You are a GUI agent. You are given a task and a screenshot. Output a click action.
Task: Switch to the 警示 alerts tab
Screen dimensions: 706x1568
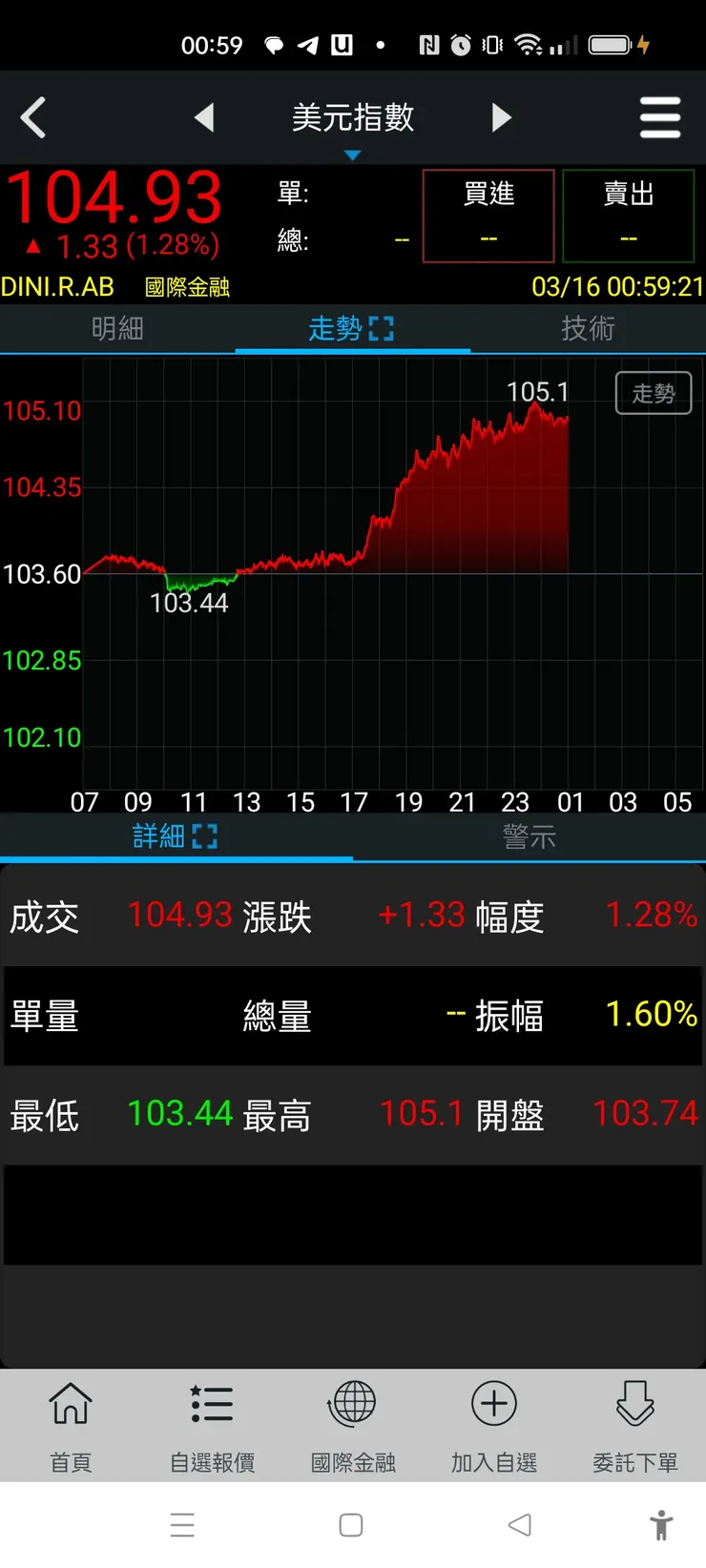click(x=529, y=836)
